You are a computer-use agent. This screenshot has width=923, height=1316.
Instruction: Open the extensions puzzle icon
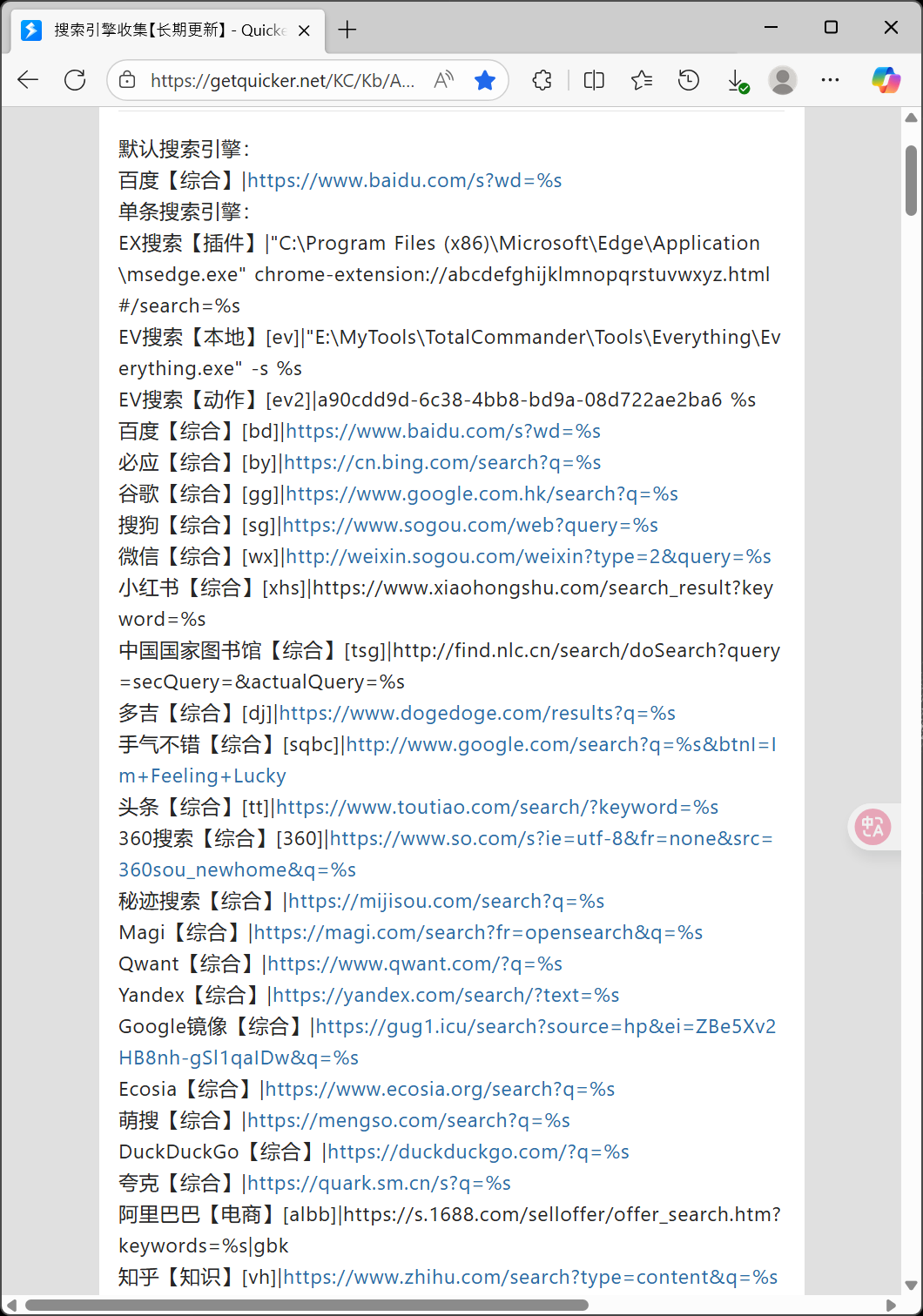(x=542, y=81)
